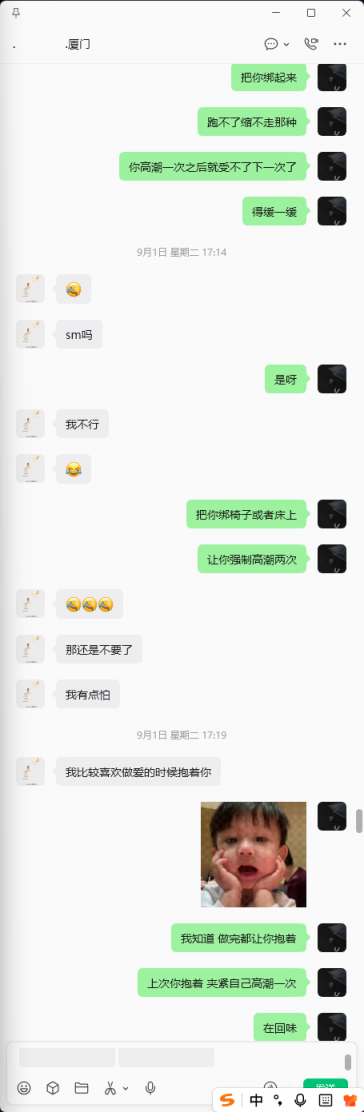Viewport: 364px width, 1112px height.
Task: Minimize the chat window
Action: 276,13
